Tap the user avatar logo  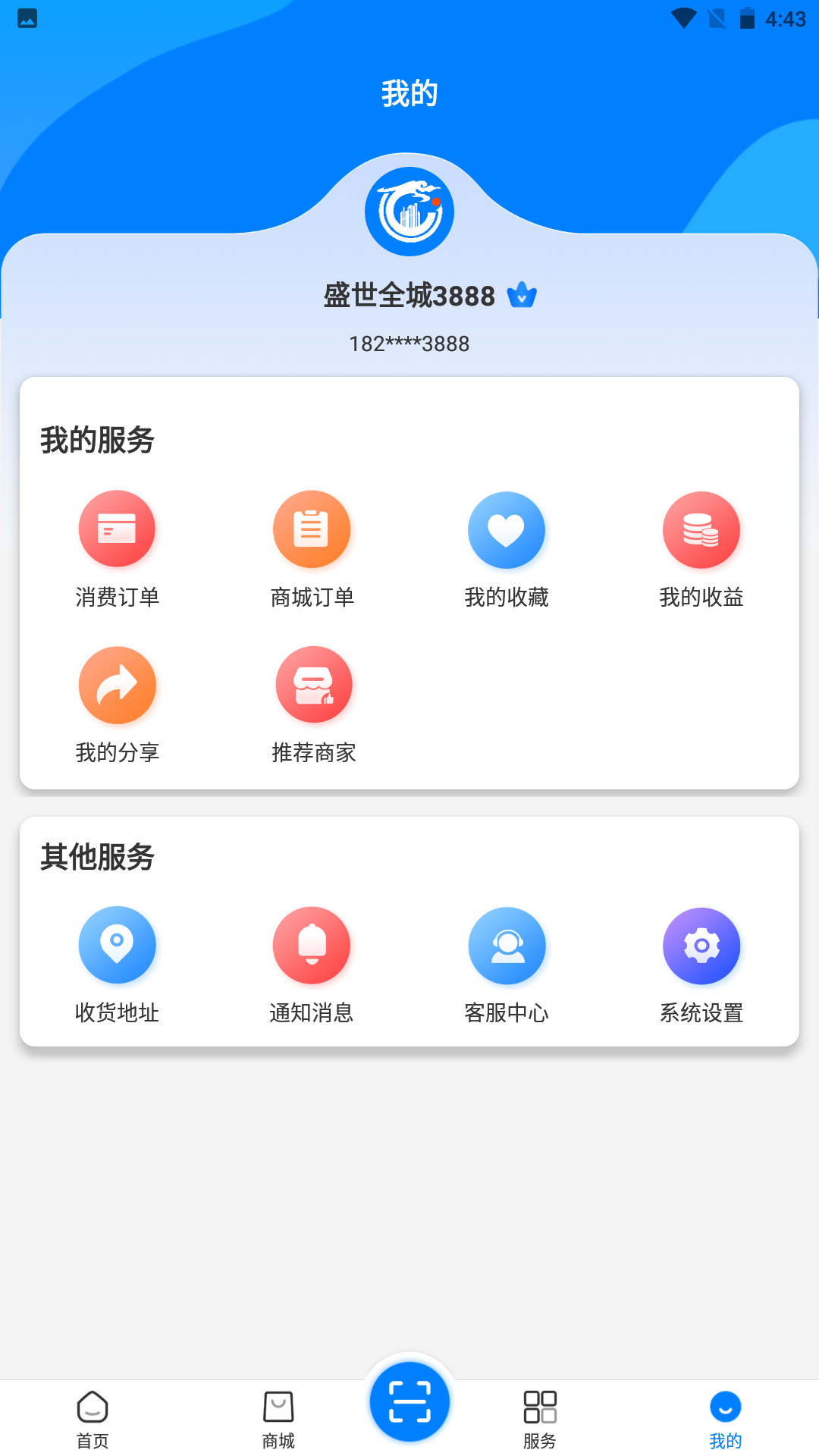409,211
